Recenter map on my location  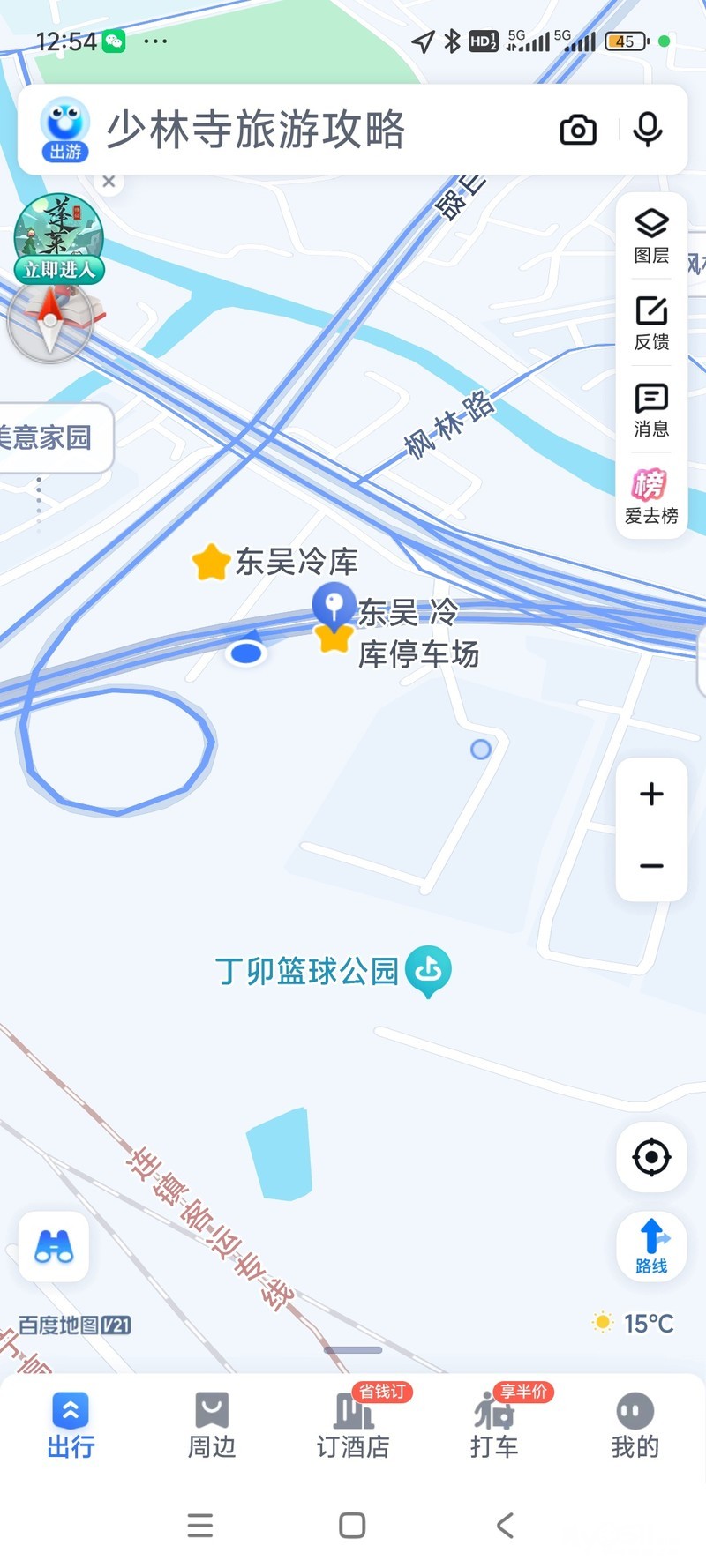[651, 1157]
